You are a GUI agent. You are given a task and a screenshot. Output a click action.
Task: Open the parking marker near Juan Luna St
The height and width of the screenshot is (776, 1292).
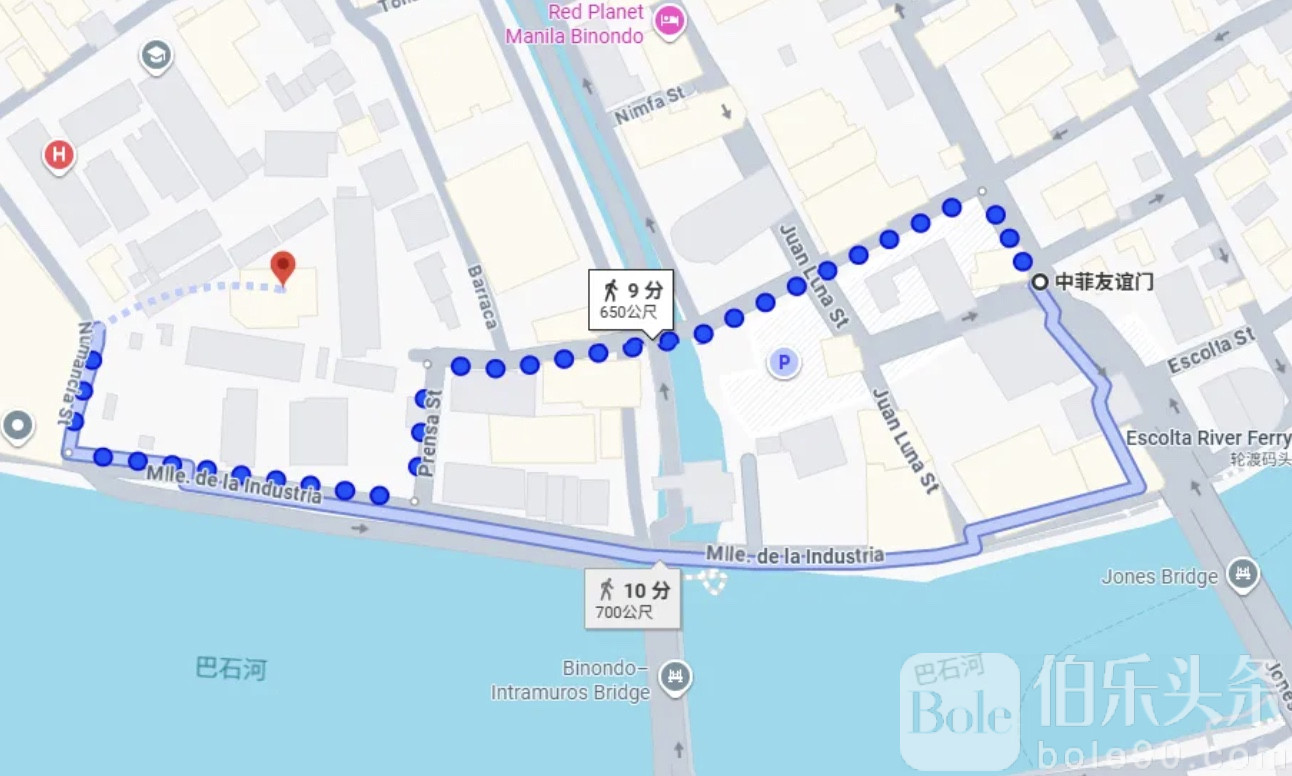tap(784, 362)
